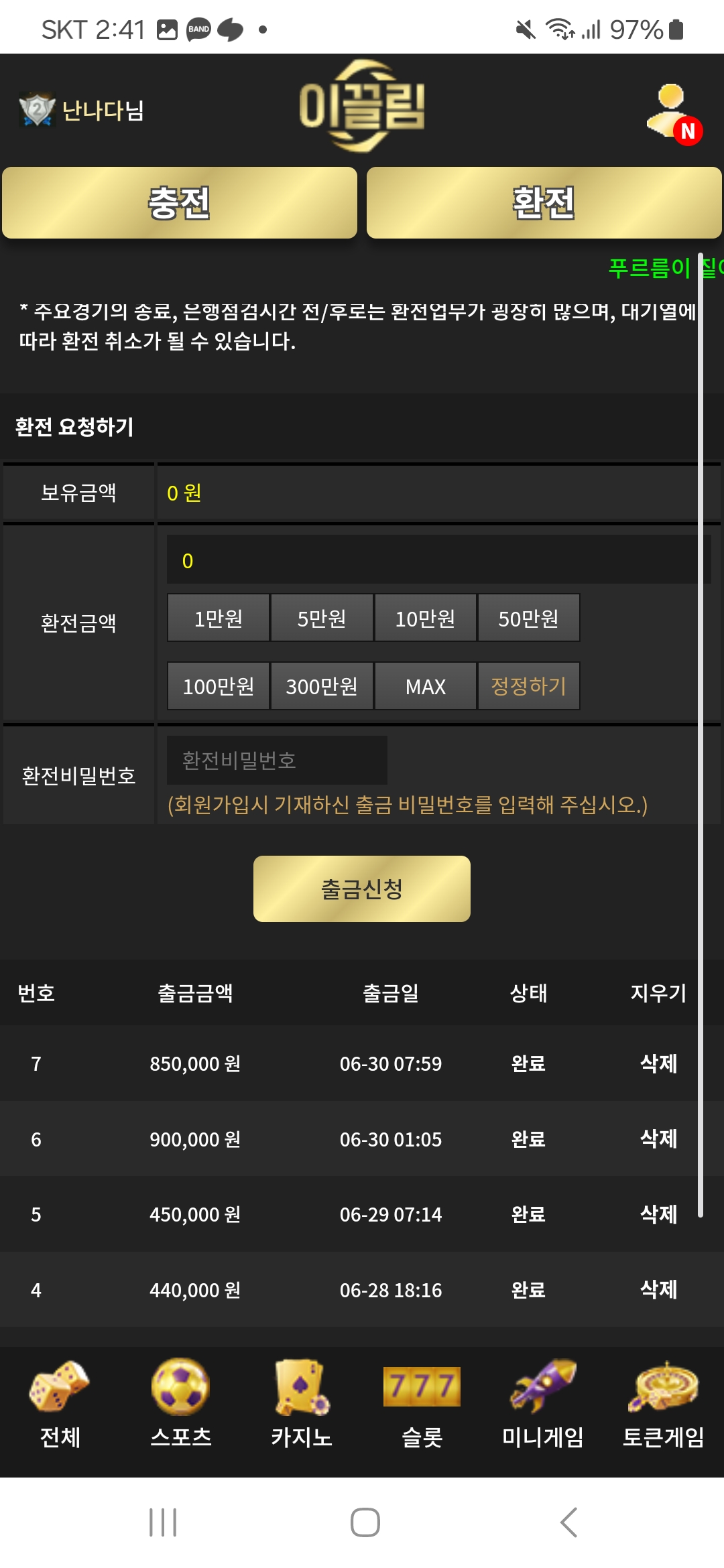Delete the 450,000 원 withdrawal record
Screen dimensions: 724x1568
click(658, 1214)
